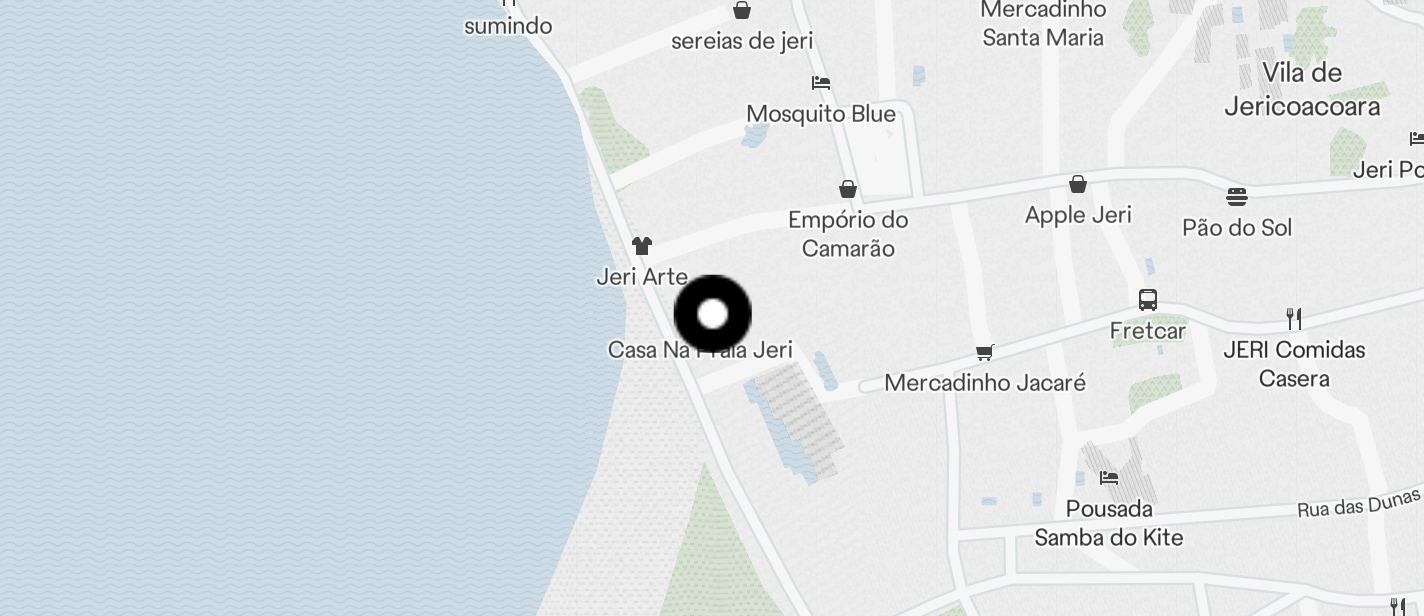
Task: Open the sereias de jeri shop marker
Action: tap(742, 11)
